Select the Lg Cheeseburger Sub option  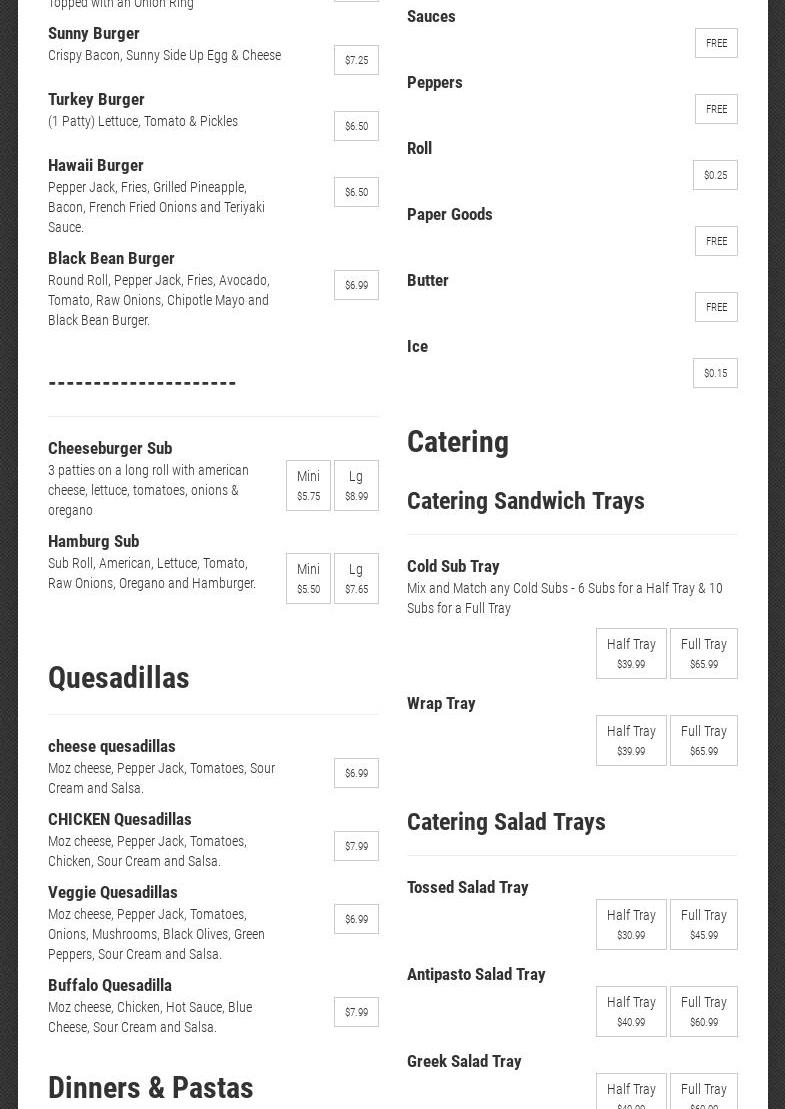coord(356,486)
